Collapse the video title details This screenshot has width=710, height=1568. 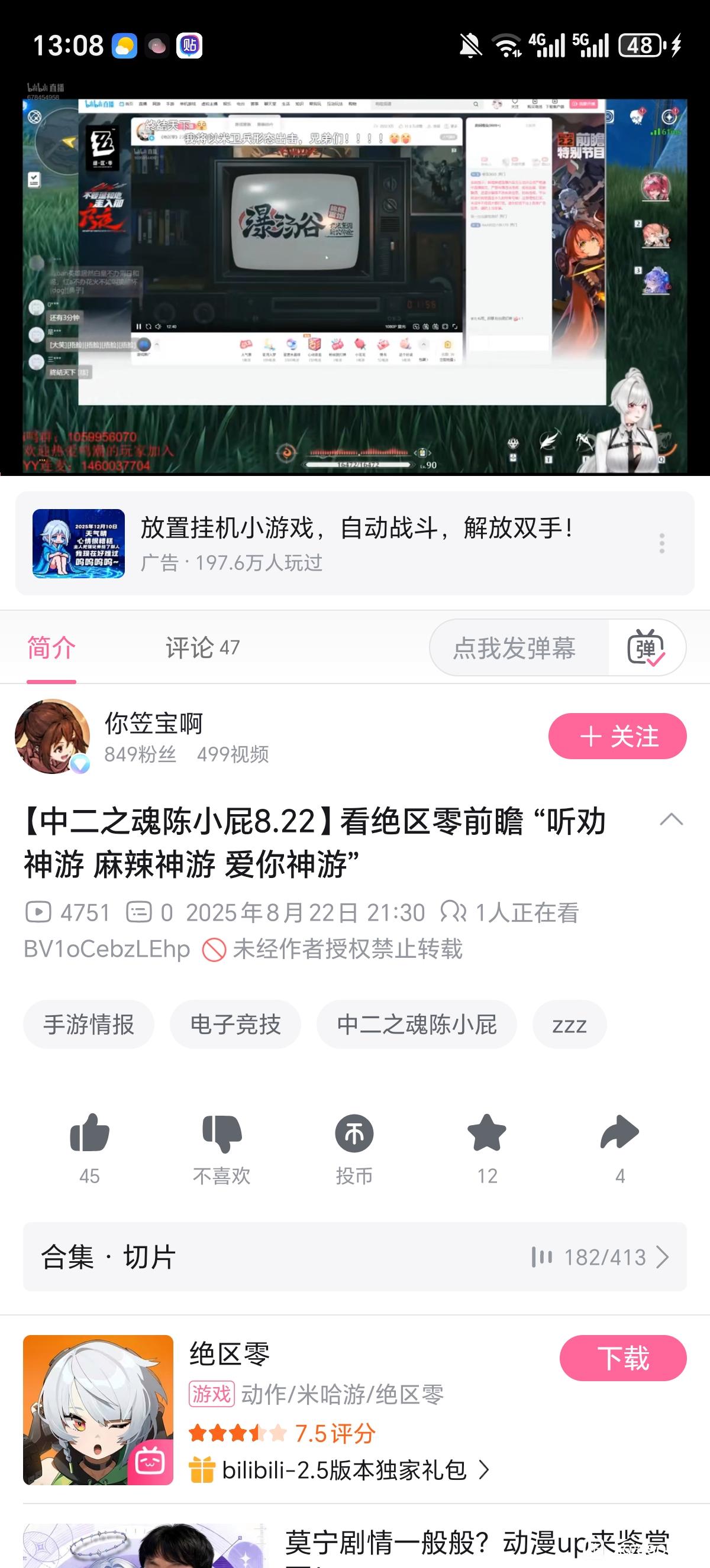click(x=671, y=820)
